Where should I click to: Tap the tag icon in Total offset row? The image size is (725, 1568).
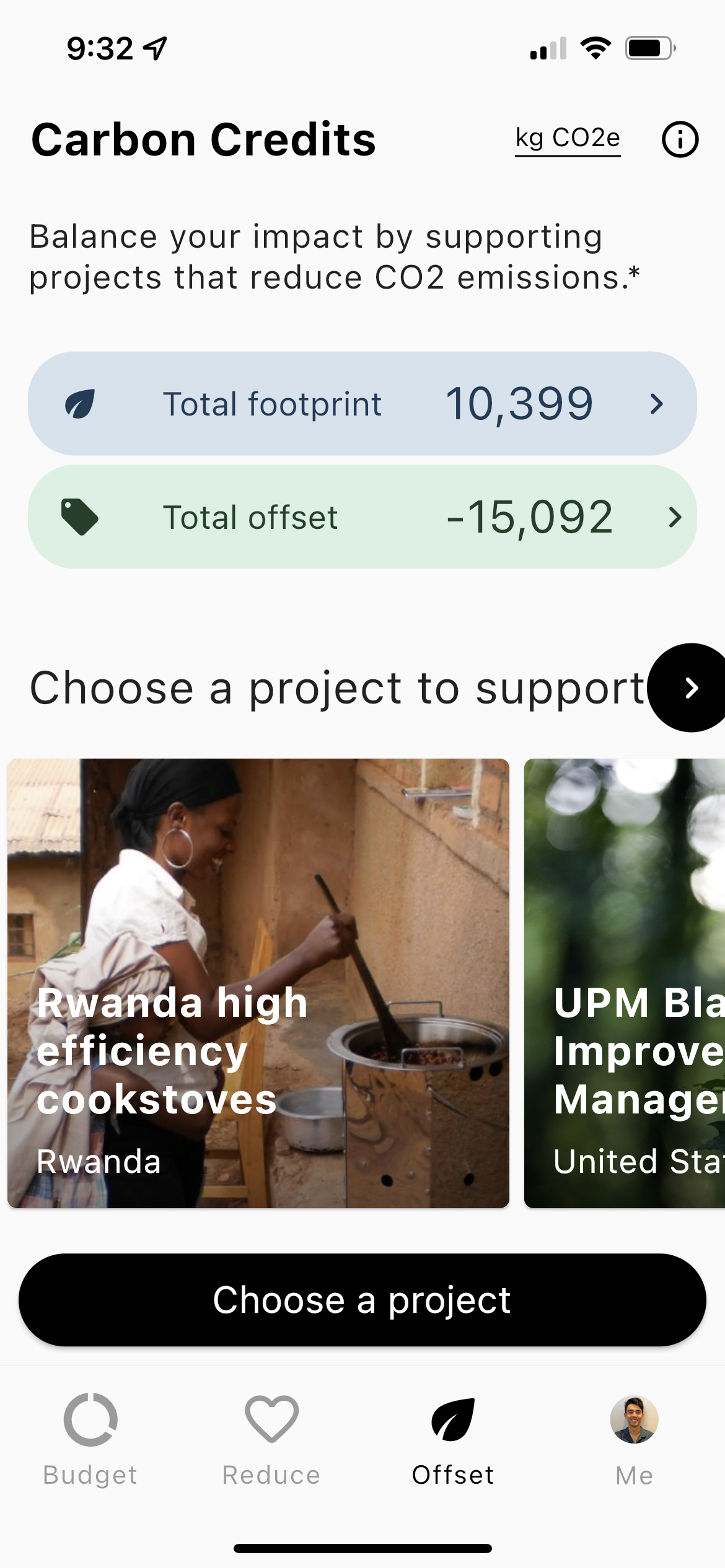pyautogui.click(x=79, y=516)
